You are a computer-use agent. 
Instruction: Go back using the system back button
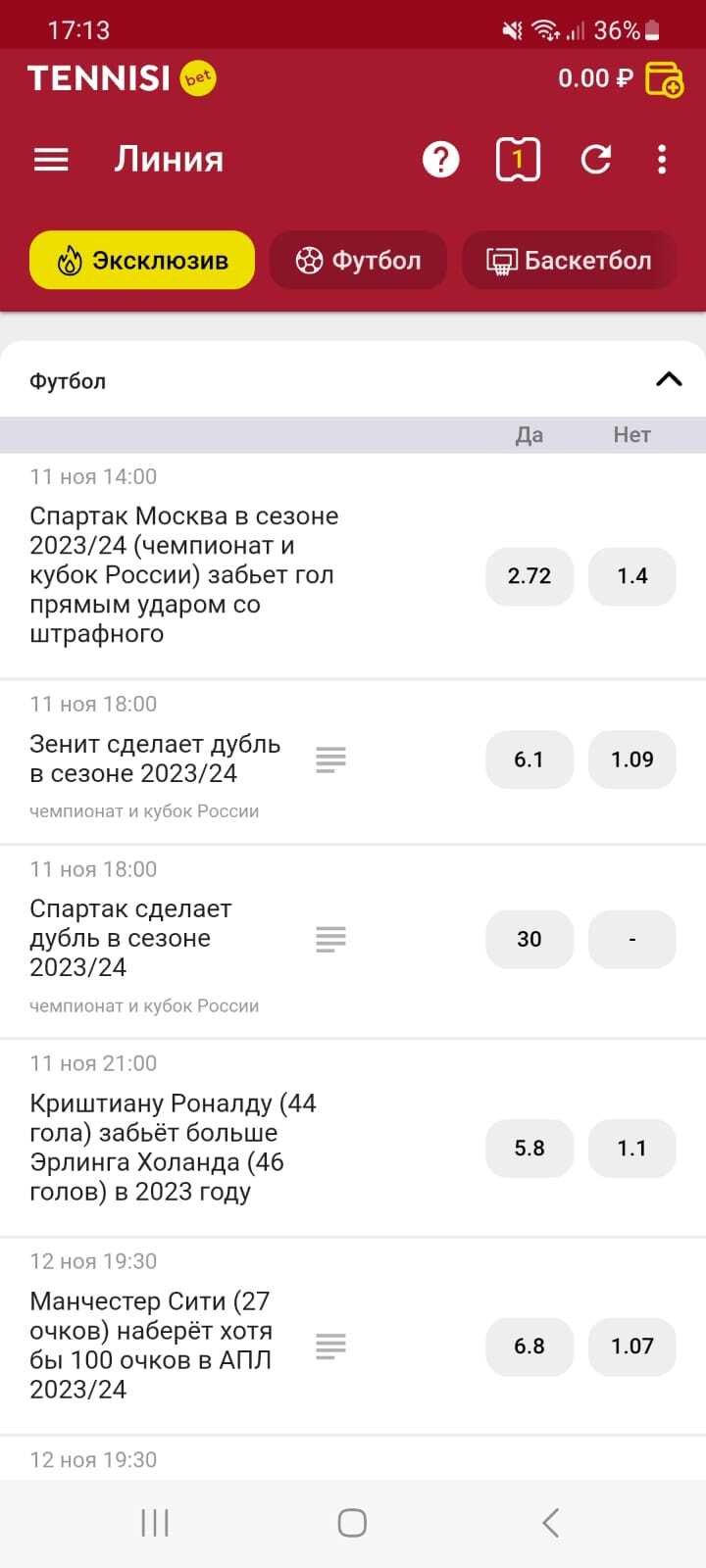(551, 1523)
